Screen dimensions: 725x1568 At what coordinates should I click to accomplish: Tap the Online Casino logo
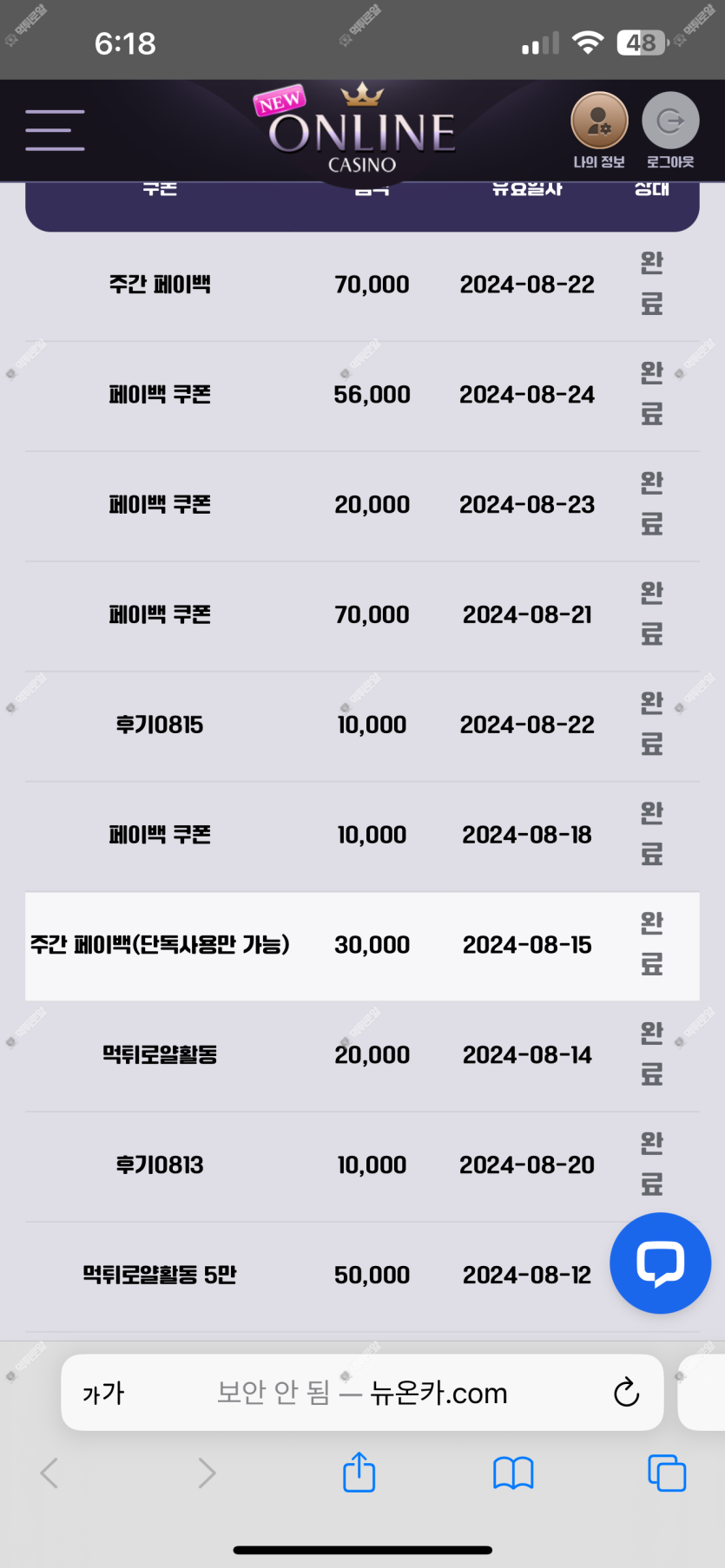361,130
